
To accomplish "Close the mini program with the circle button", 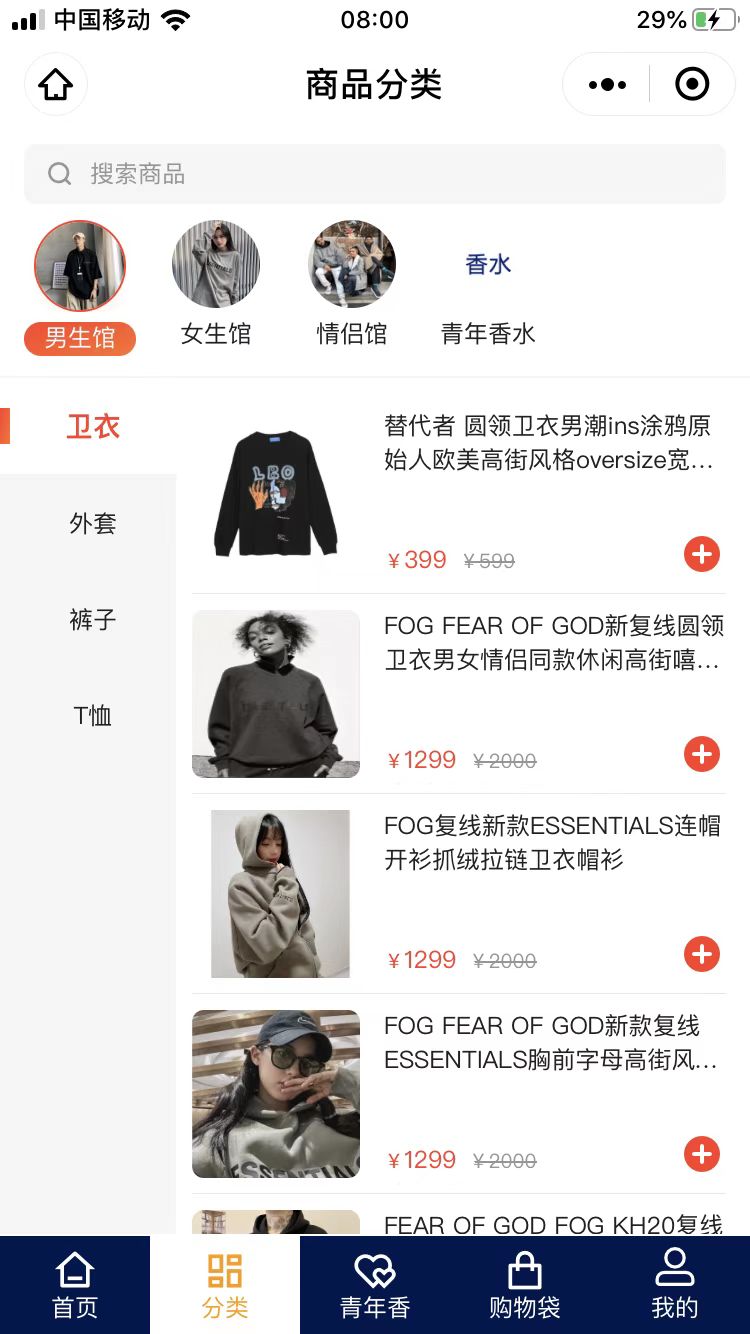I will (692, 84).
